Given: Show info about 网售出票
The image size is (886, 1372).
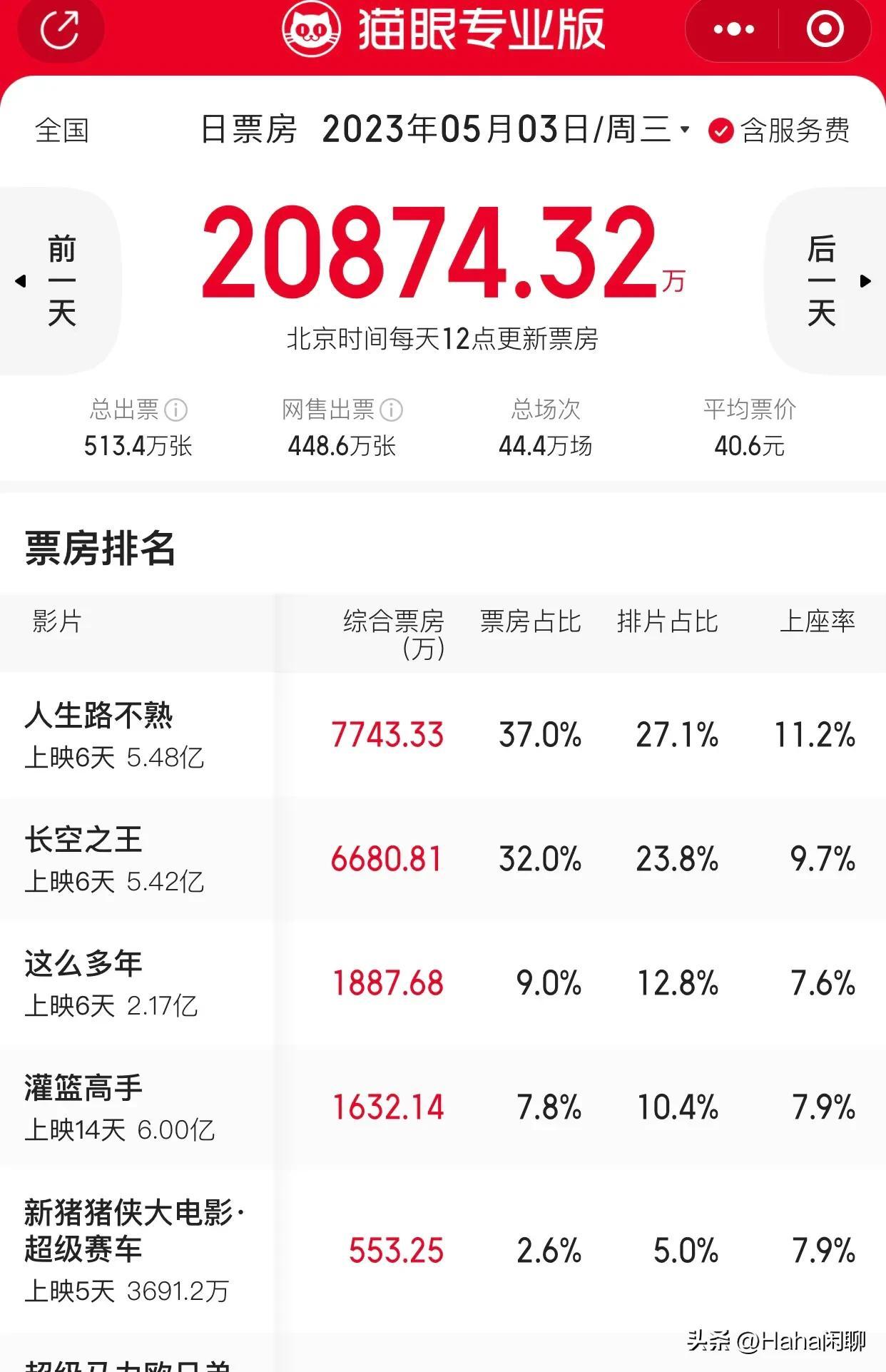Looking at the screenshot, I should 391,410.
